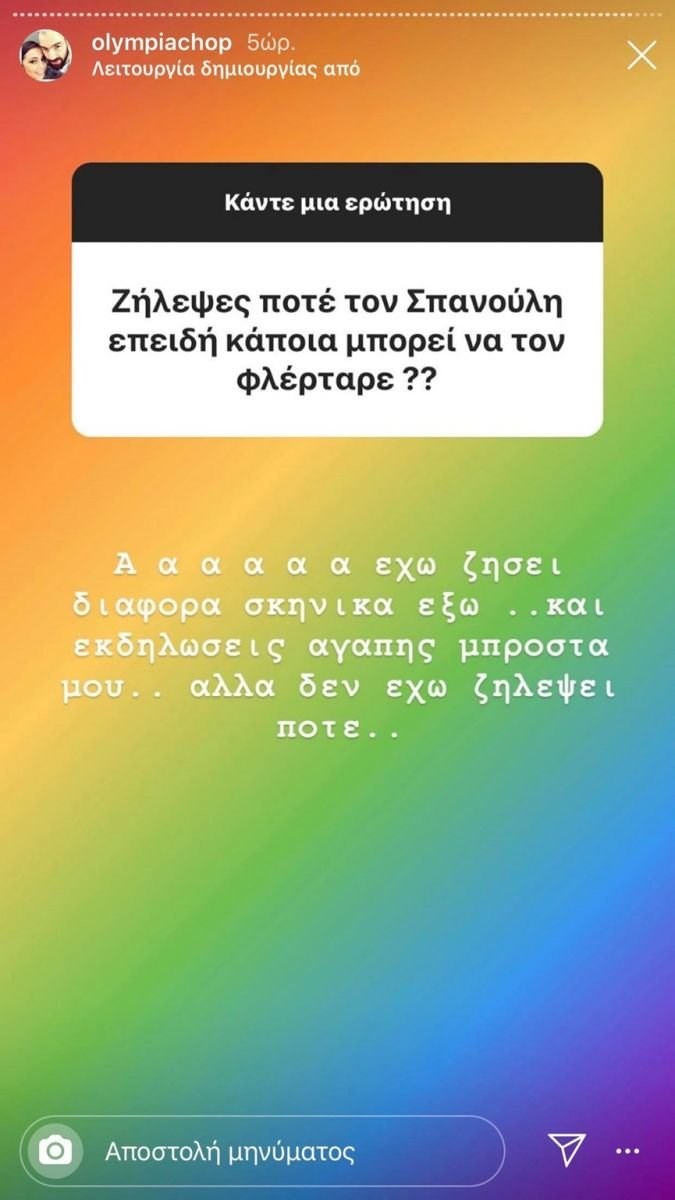
Task: Share the story via the paper plane
Action: (x=566, y=1151)
